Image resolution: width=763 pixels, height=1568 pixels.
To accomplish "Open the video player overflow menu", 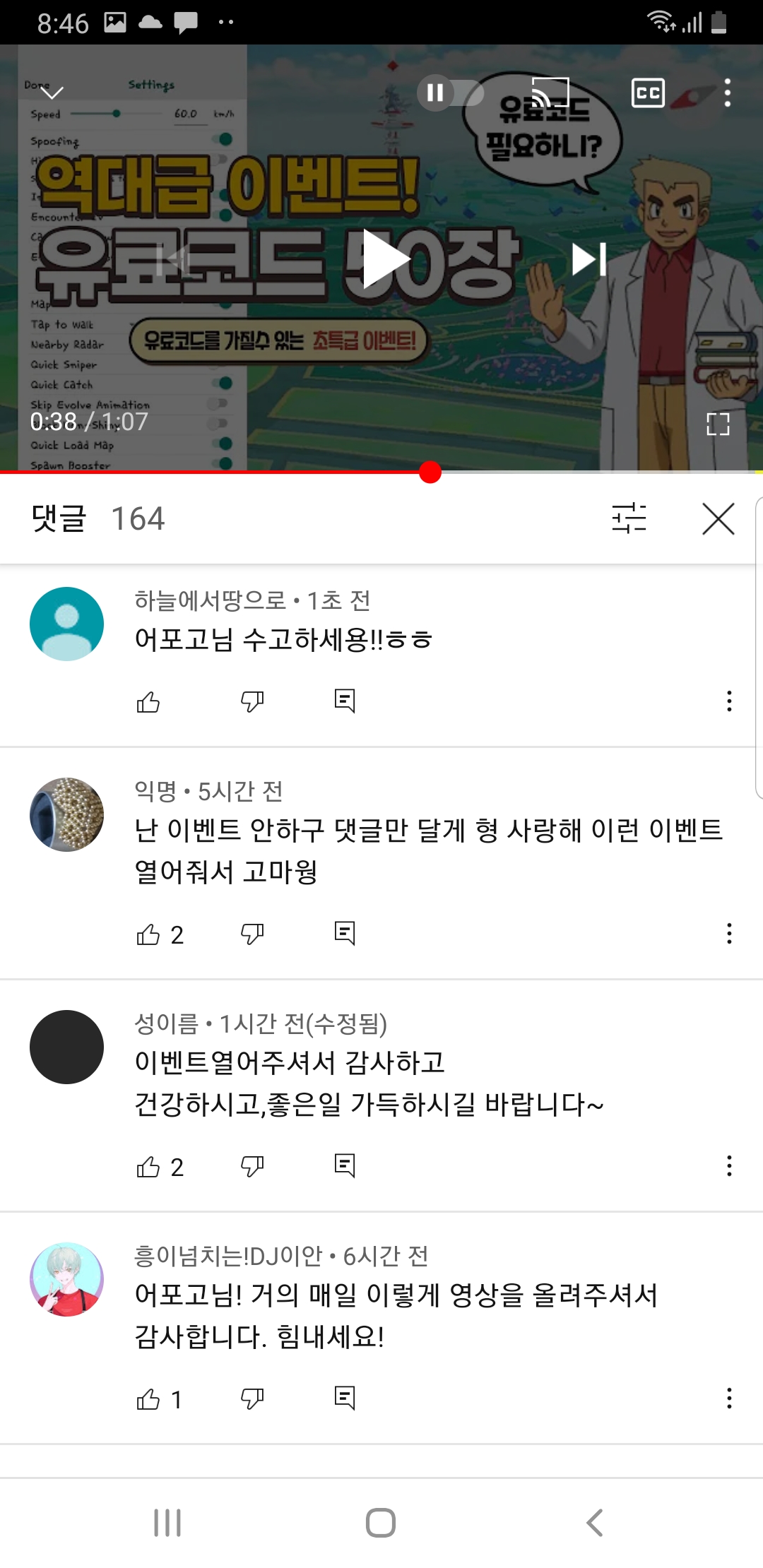I will pyautogui.click(x=728, y=93).
